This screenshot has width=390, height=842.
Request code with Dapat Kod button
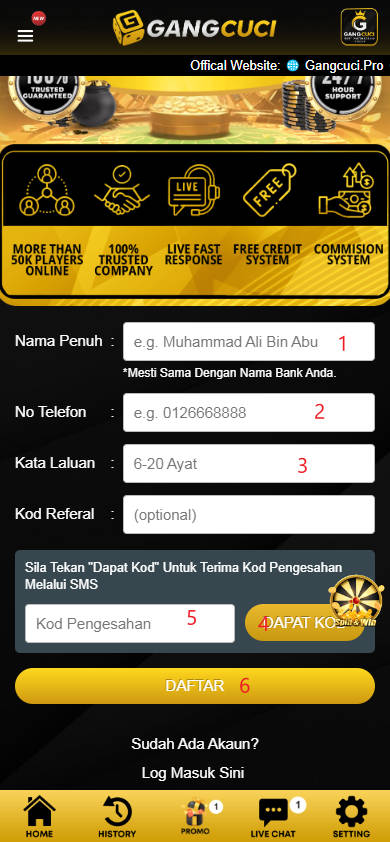point(305,622)
